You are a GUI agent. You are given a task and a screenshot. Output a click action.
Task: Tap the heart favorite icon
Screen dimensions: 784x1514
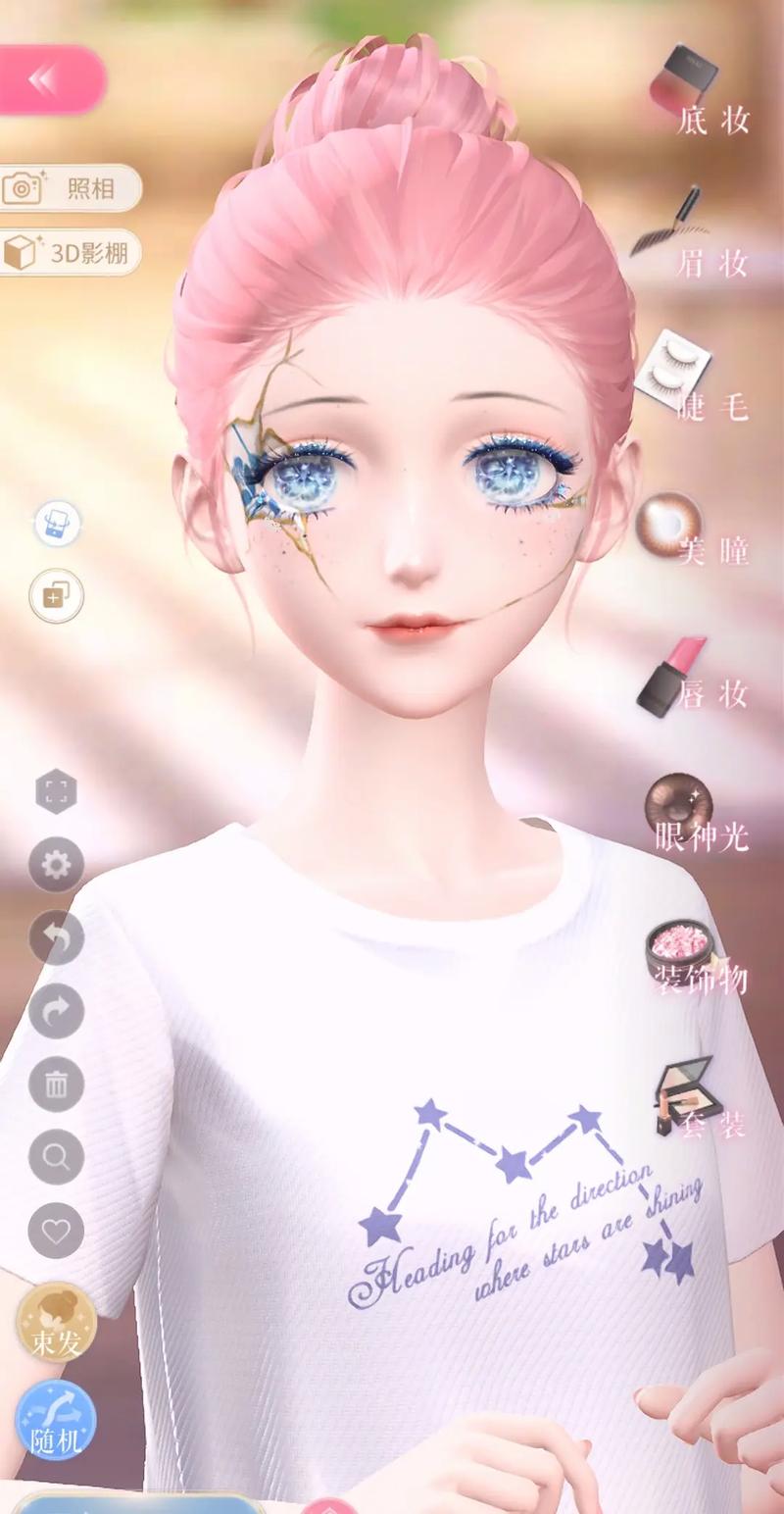point(56,1231)
